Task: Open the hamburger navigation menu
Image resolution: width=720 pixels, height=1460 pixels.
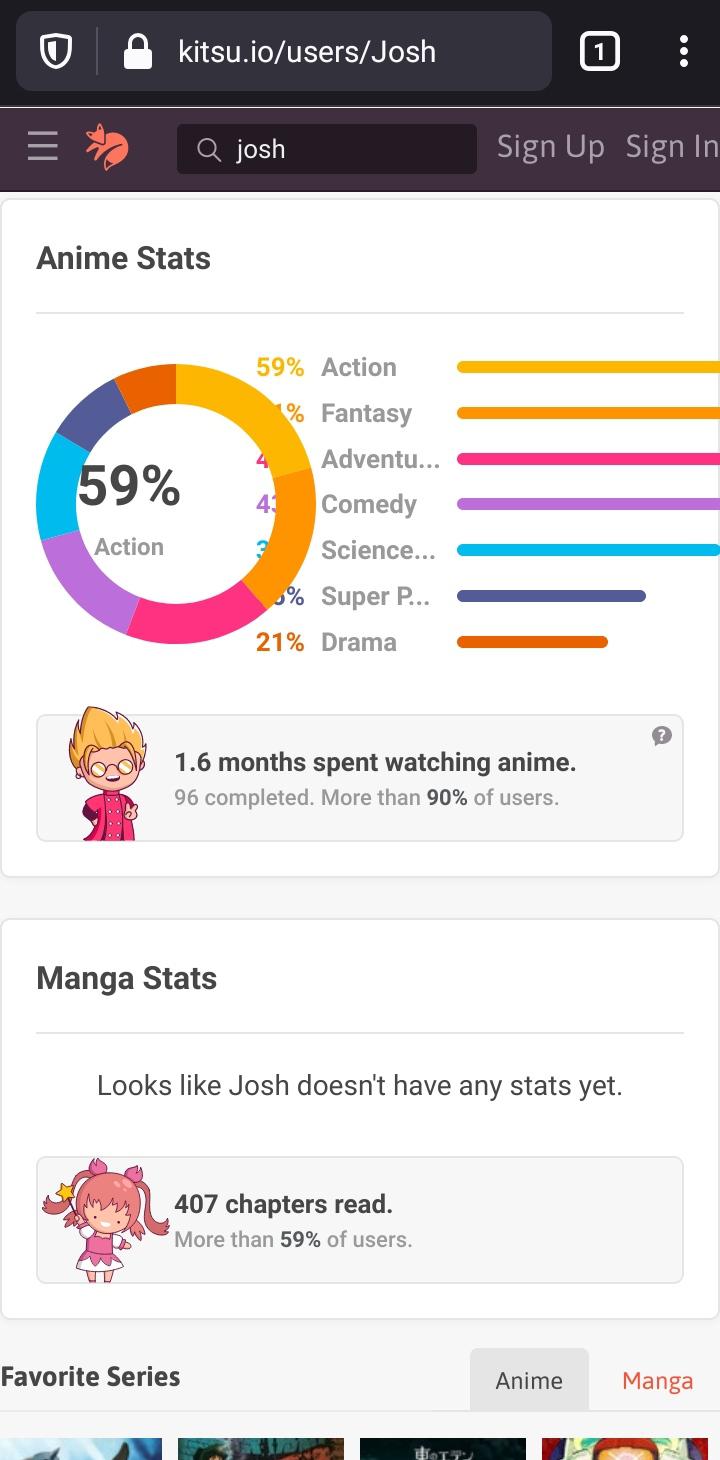Action: [43, 148]
